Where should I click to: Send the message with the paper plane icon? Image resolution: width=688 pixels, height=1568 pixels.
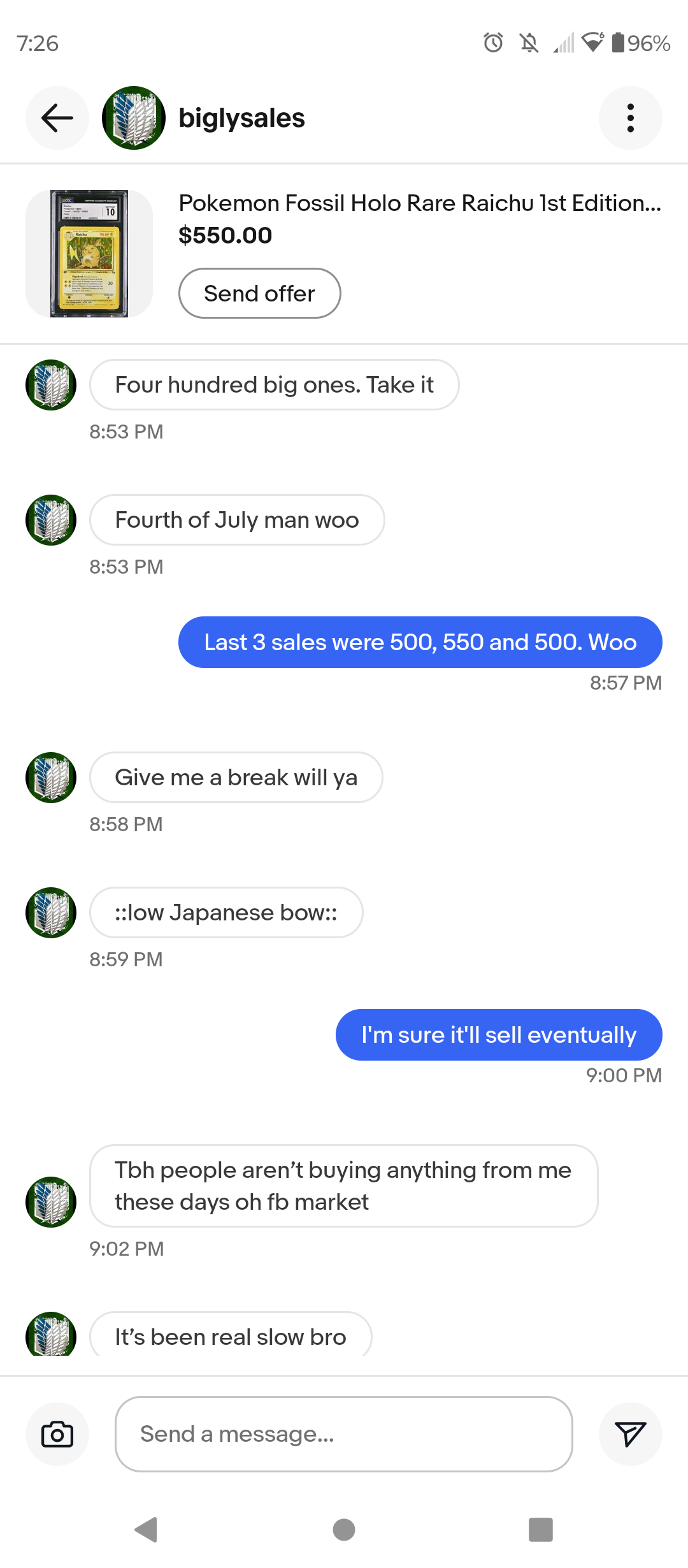631,1434
